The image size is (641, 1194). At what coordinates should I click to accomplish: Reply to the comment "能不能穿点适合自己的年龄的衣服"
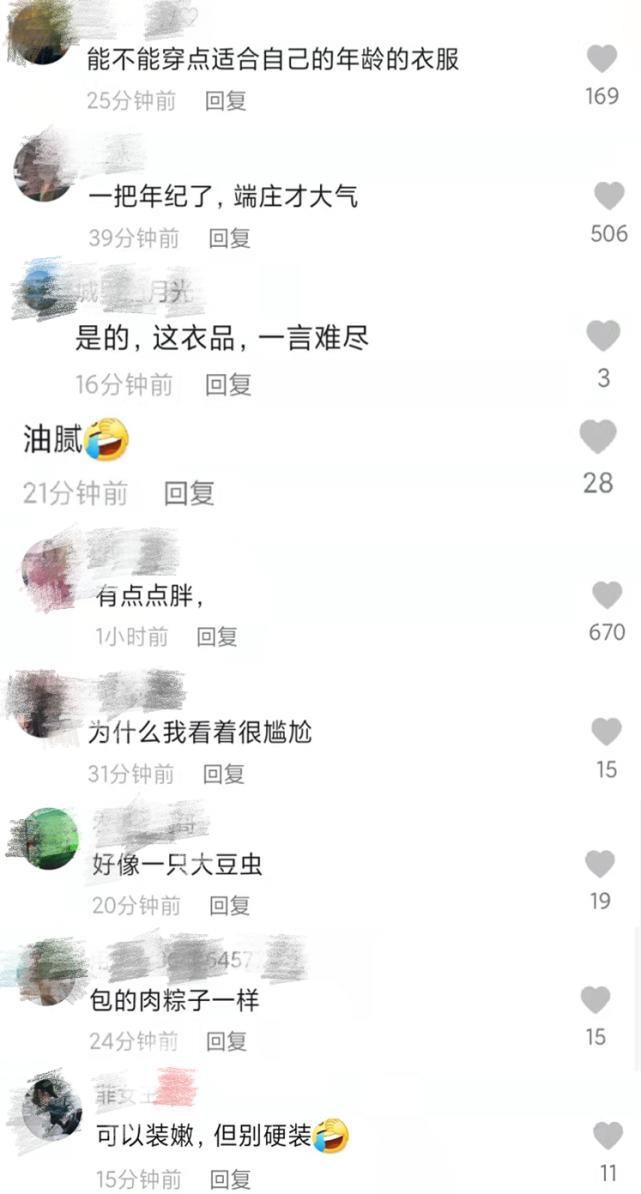click(x=226, y=101)
